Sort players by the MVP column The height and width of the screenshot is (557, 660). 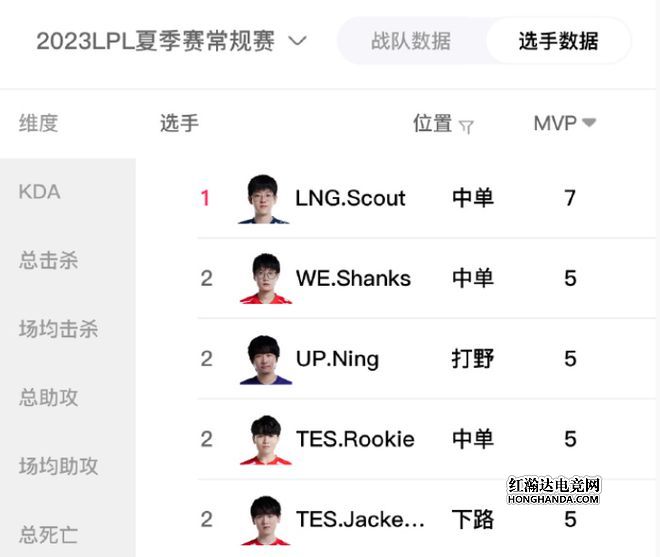tap(565, 123)
